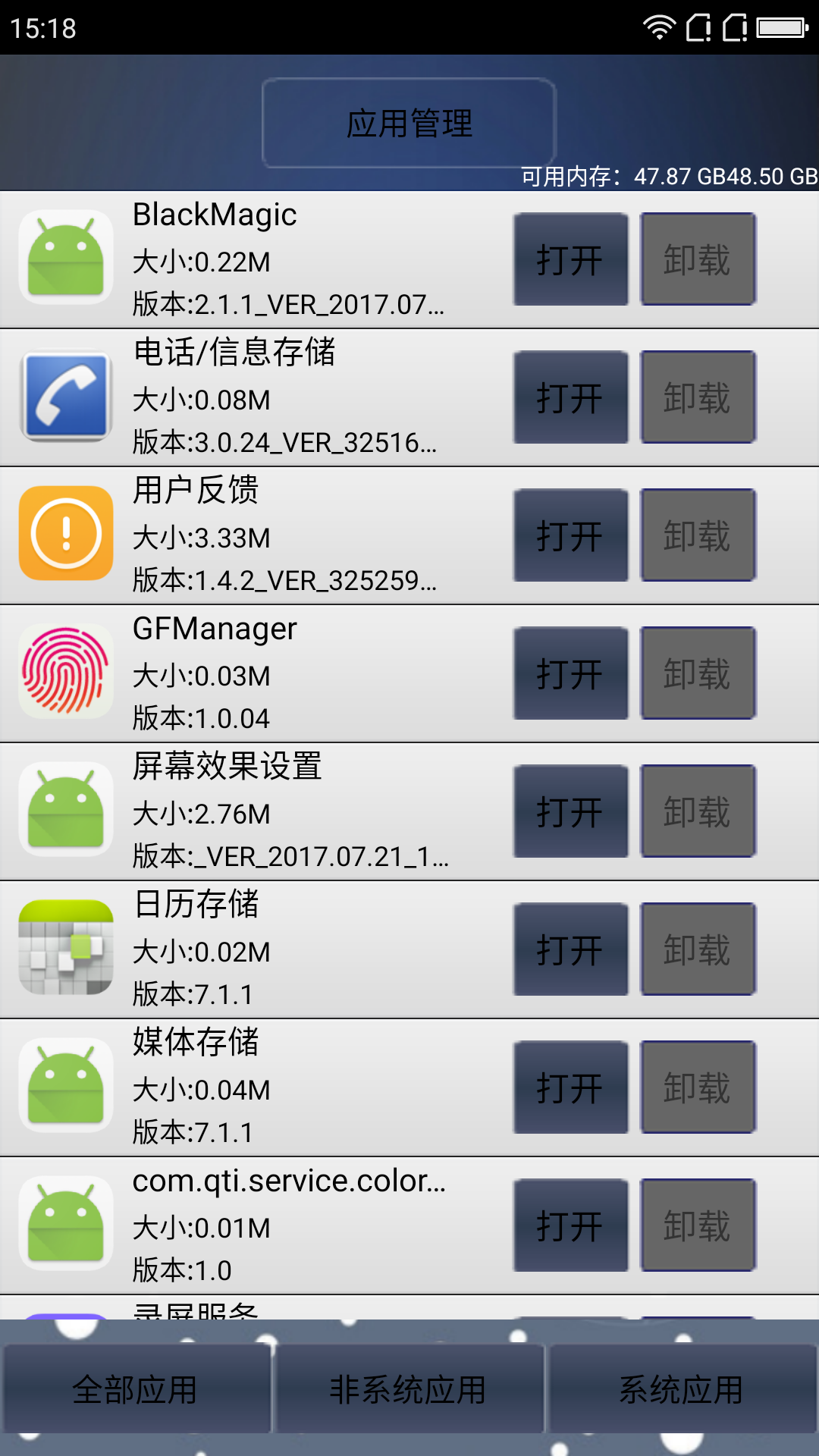Uninstall the 日历存储 app
Image resolution: width=819 pixels, height=1456 pixels.
[697, 948]
